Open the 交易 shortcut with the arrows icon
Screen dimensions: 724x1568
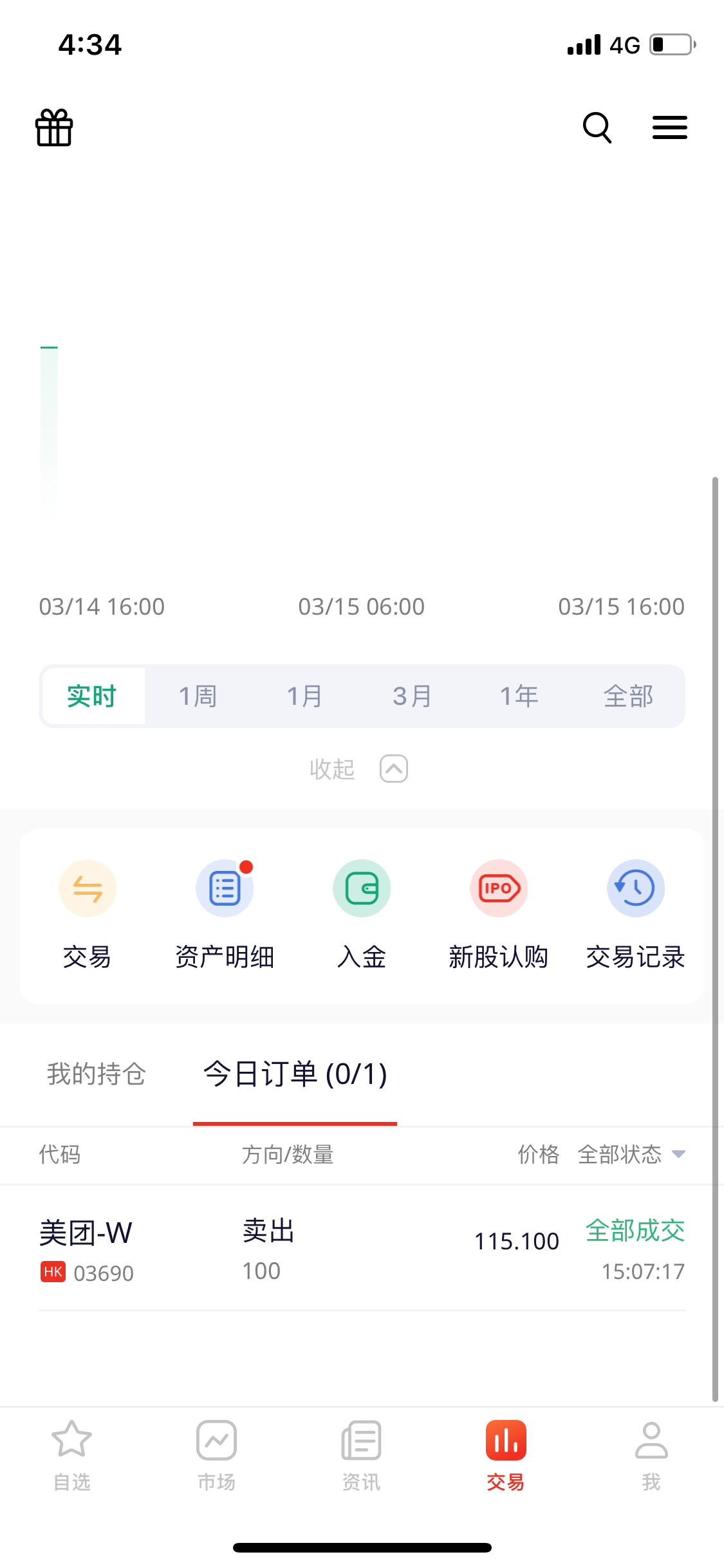pyautogui.click(x=88, y=914)
